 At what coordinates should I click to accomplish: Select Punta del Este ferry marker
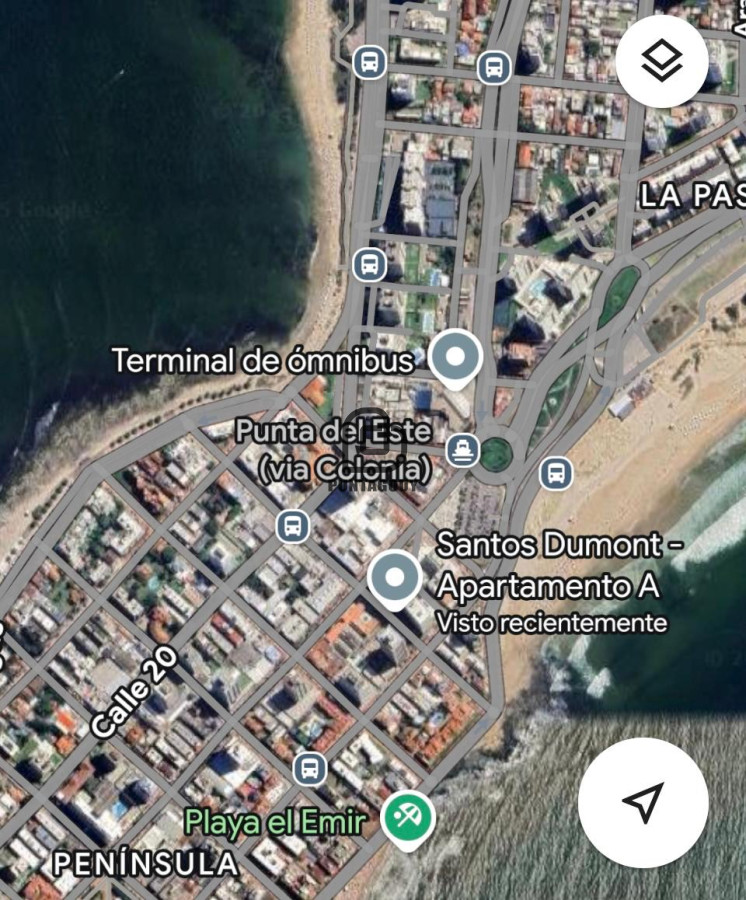click(461, 449)
